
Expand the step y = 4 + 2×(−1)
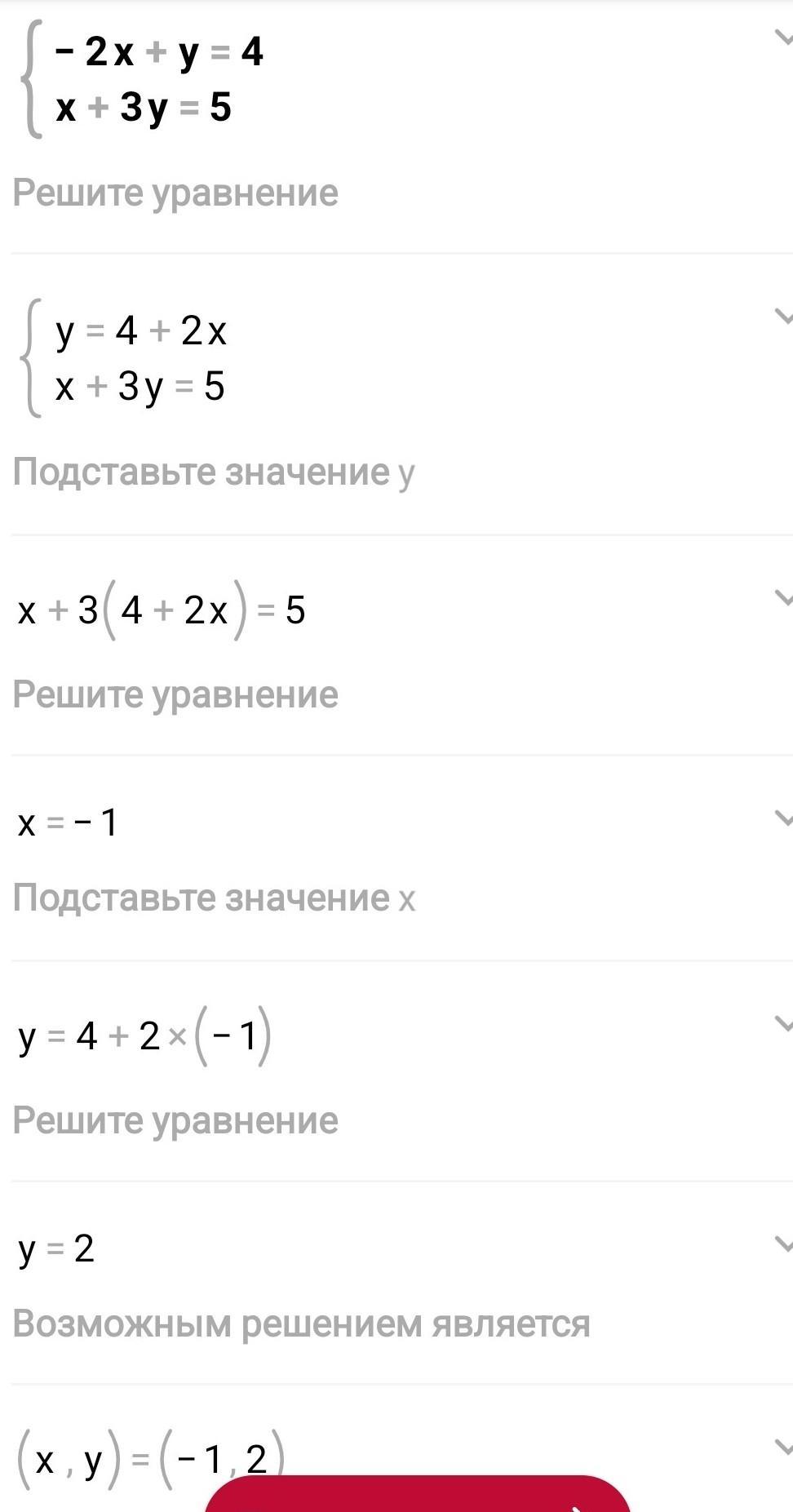click(x=782, y=1024)
